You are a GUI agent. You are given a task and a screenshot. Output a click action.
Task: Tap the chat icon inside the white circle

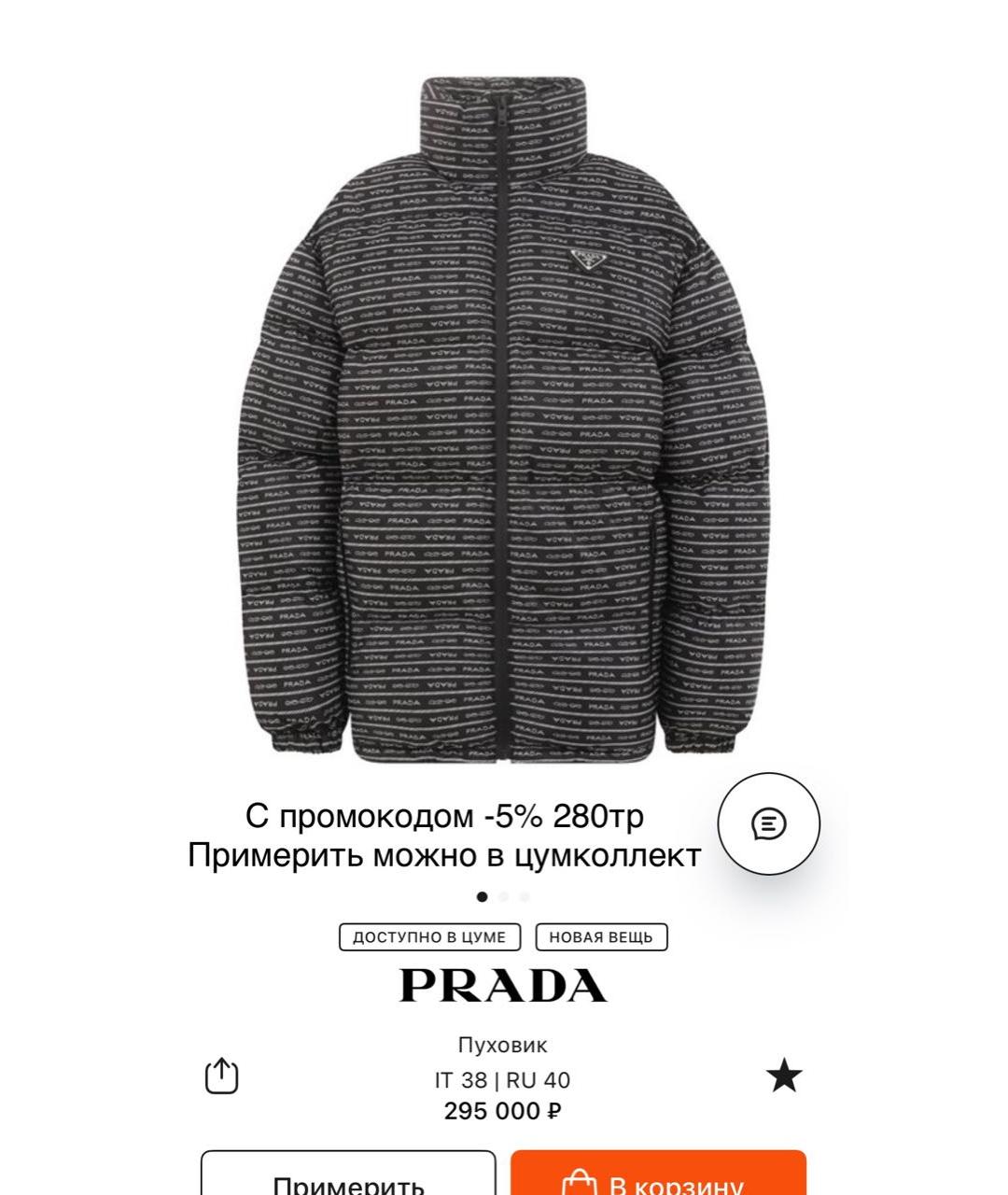(x=769, y=825)
